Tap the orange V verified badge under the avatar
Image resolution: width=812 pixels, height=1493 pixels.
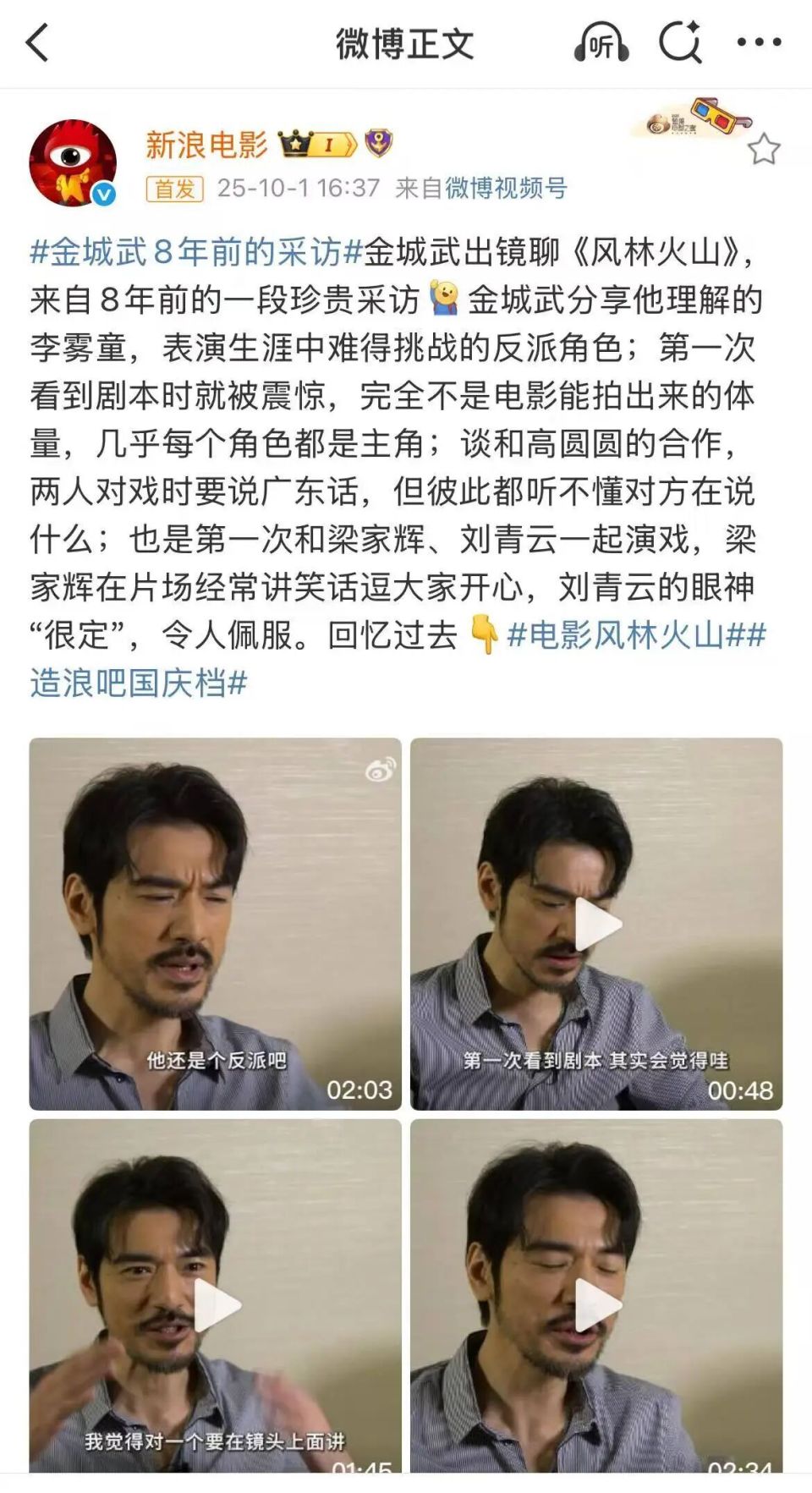point(102,192)
